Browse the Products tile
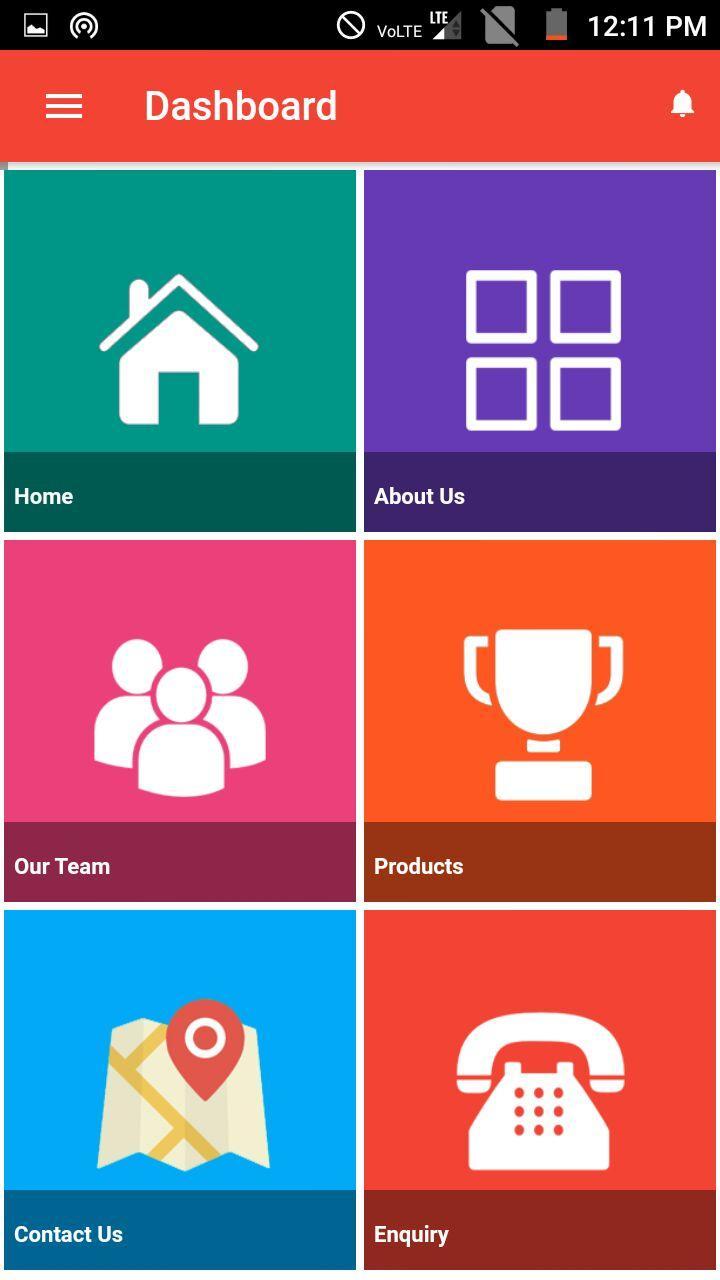This screenshot has width=720, height=1280. [540, 720]
